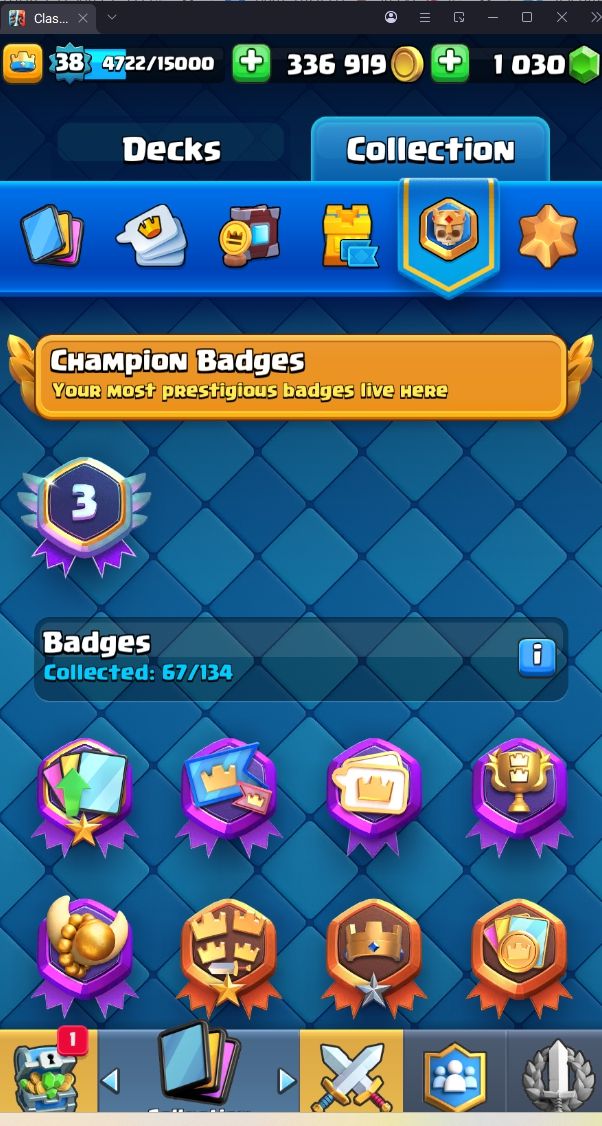Open the star points icon
The width and height of the screenshot is (602, 1126).
[547, 236]
